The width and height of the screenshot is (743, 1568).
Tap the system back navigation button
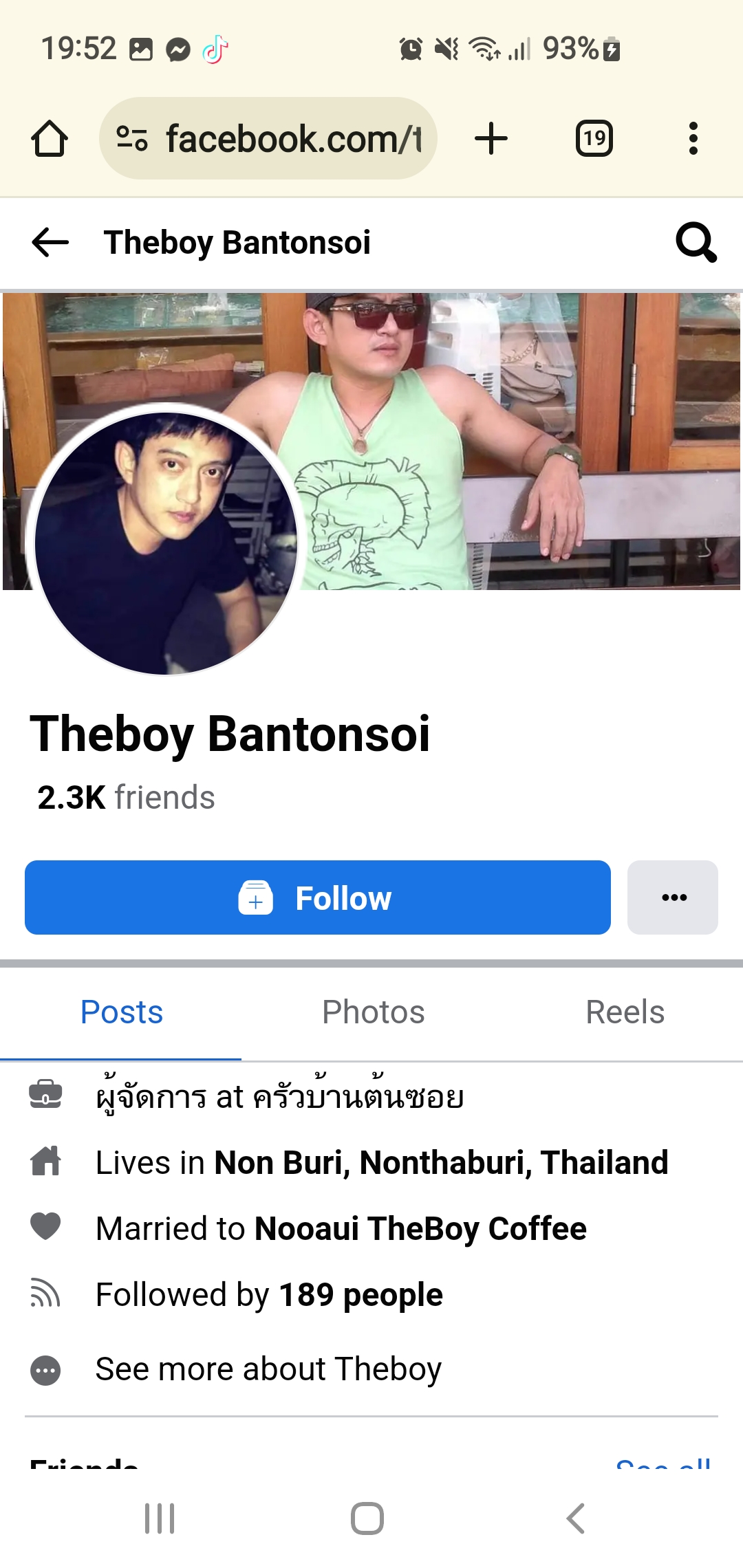point(575,1518)
